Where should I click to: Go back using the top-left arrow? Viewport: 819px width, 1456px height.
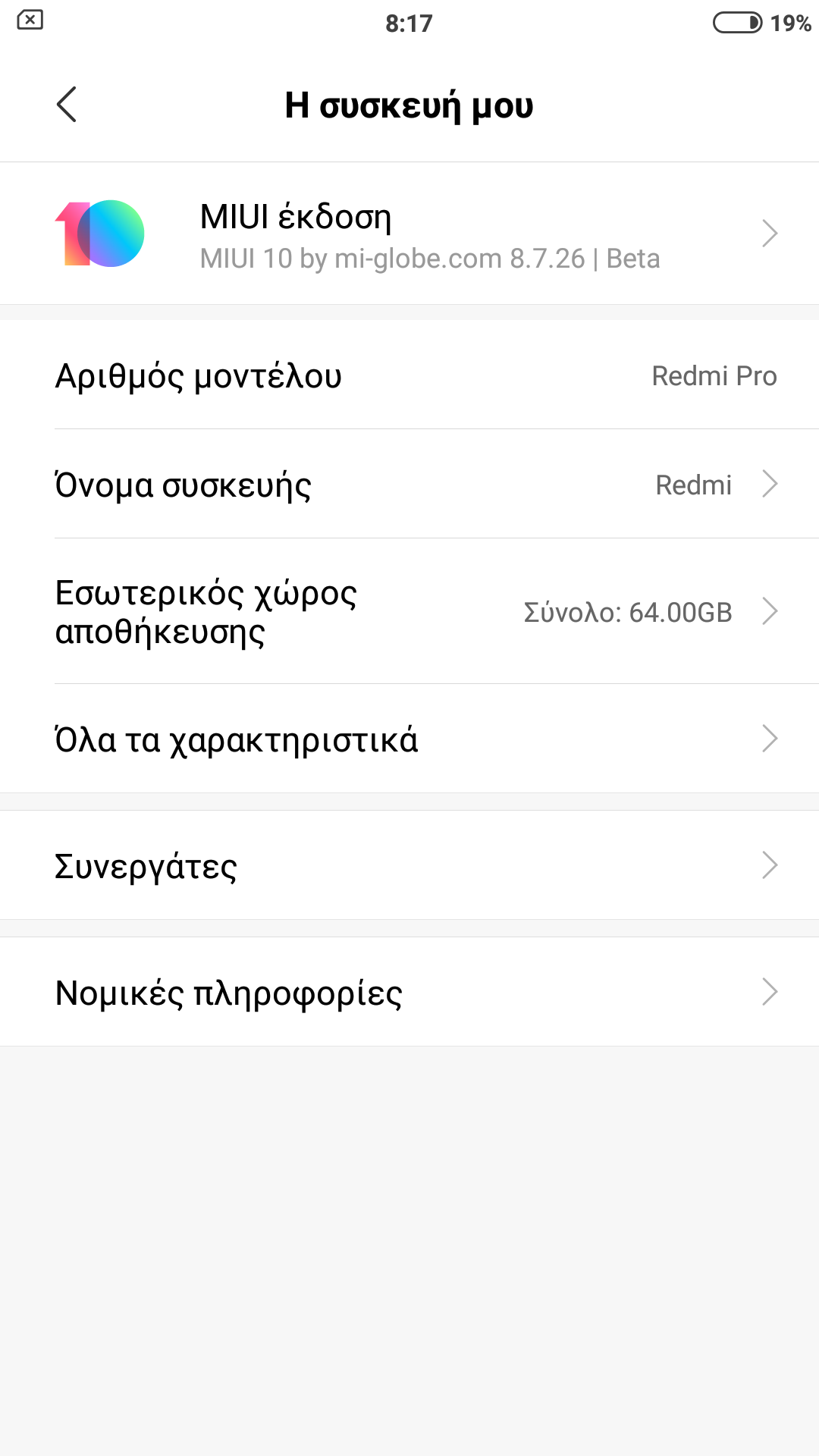click(67, 105)
